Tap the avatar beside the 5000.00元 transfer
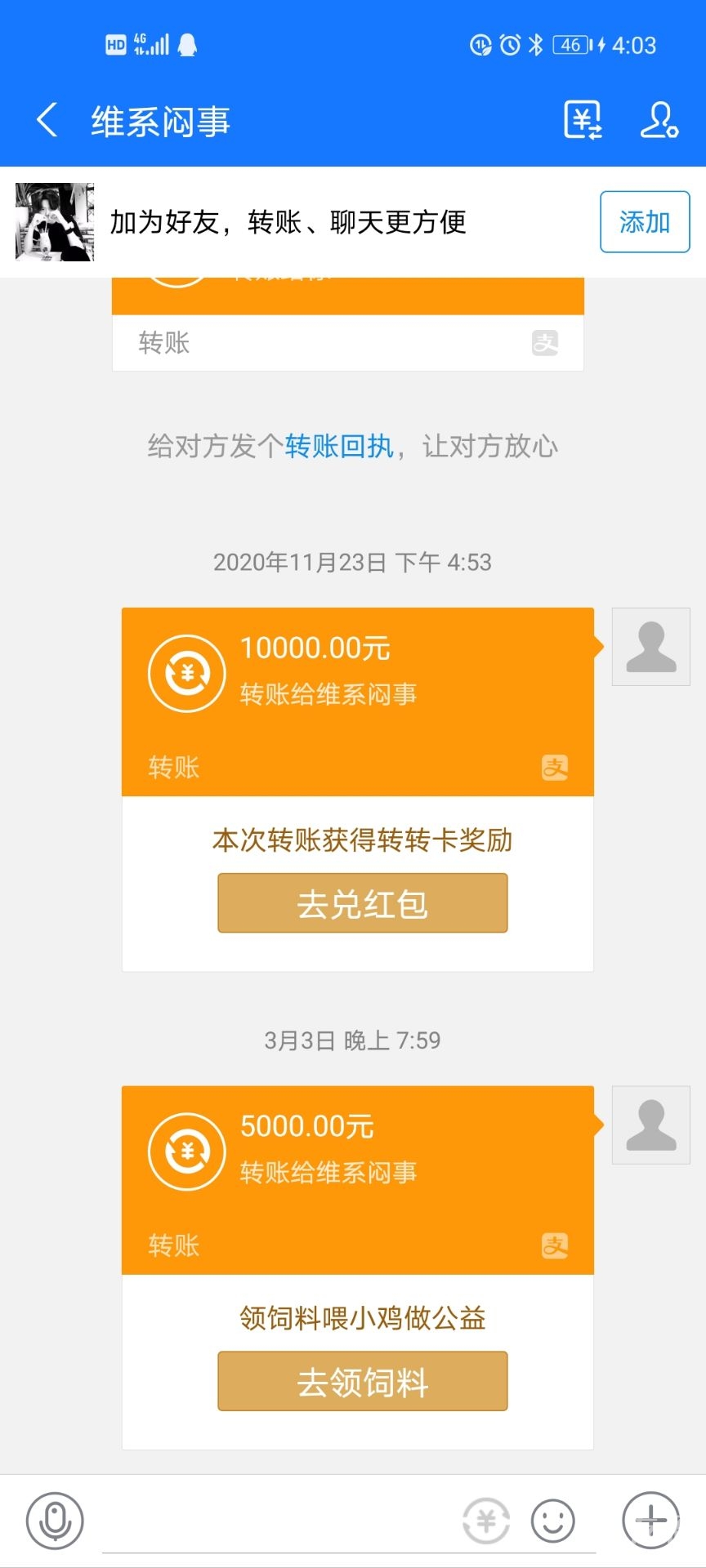Viewport: 706px width, 1568px height. tap(651, 1125)
